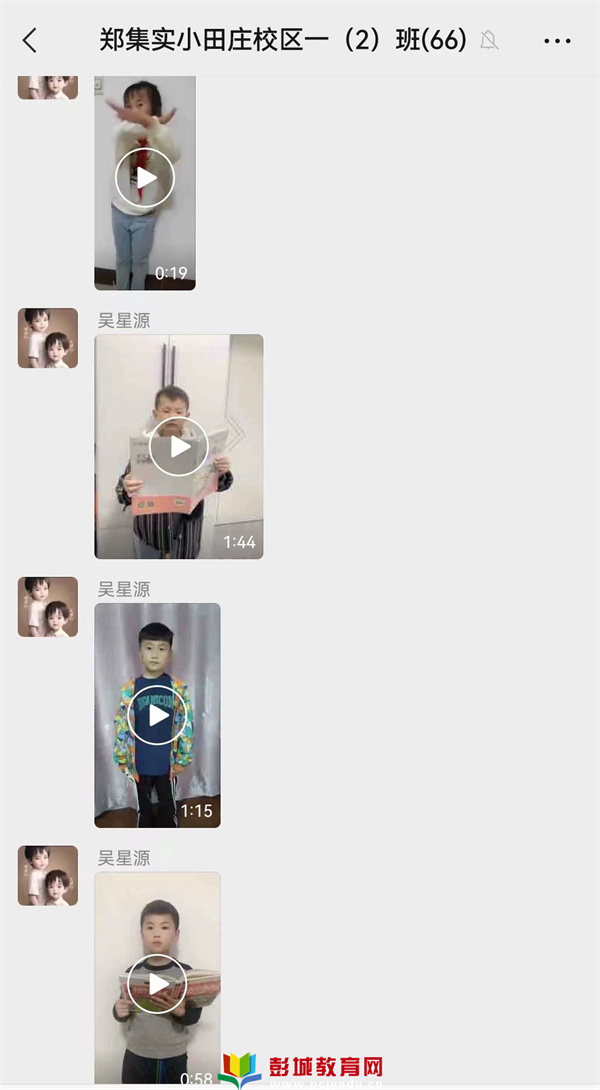Image resolution: width=600 pixels, height=1090 pixels.
Task: Play the 1:44 video from 吴星源
Action: (179, 447)
